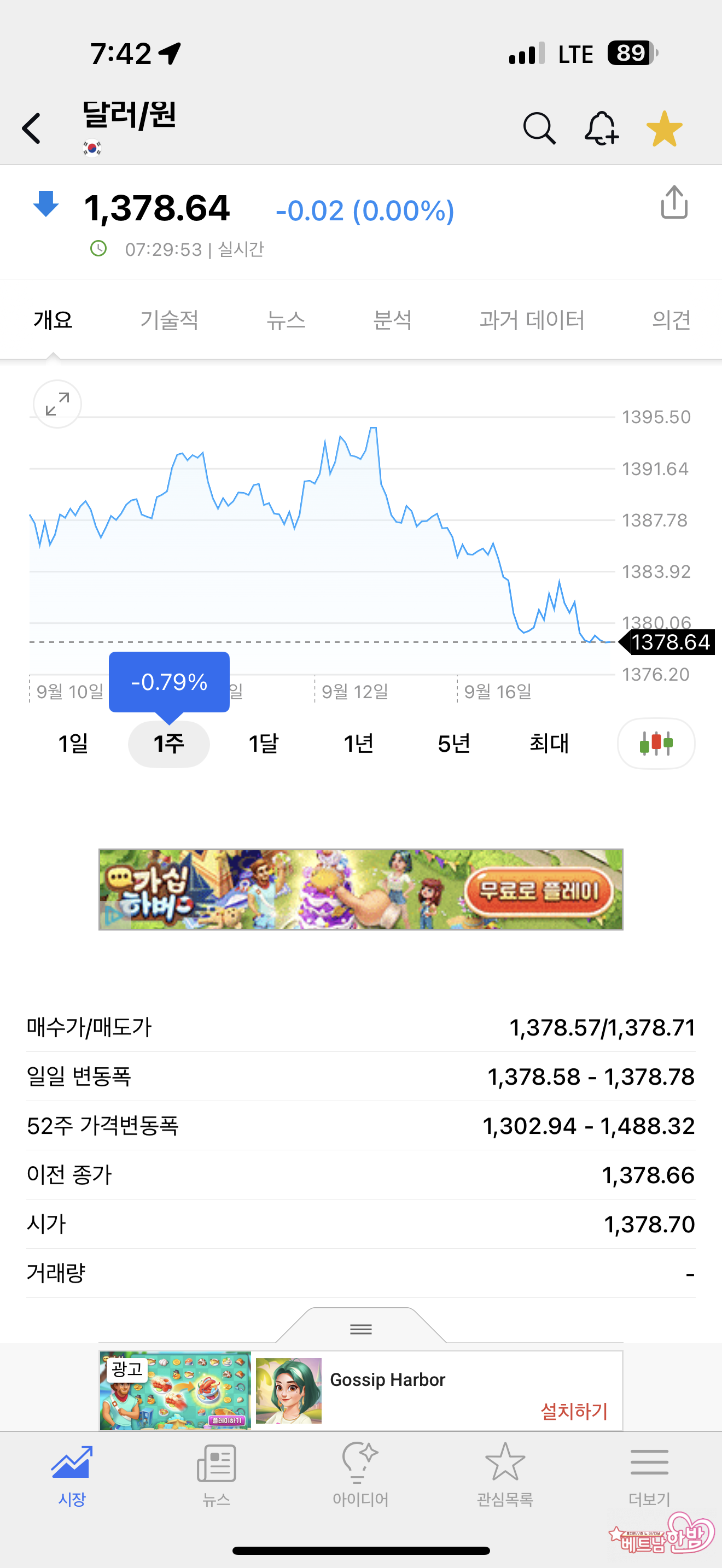The image size is (722, 1568).
Task: Toggle the favorite star for 달러/원
Action: click(664, 128)
